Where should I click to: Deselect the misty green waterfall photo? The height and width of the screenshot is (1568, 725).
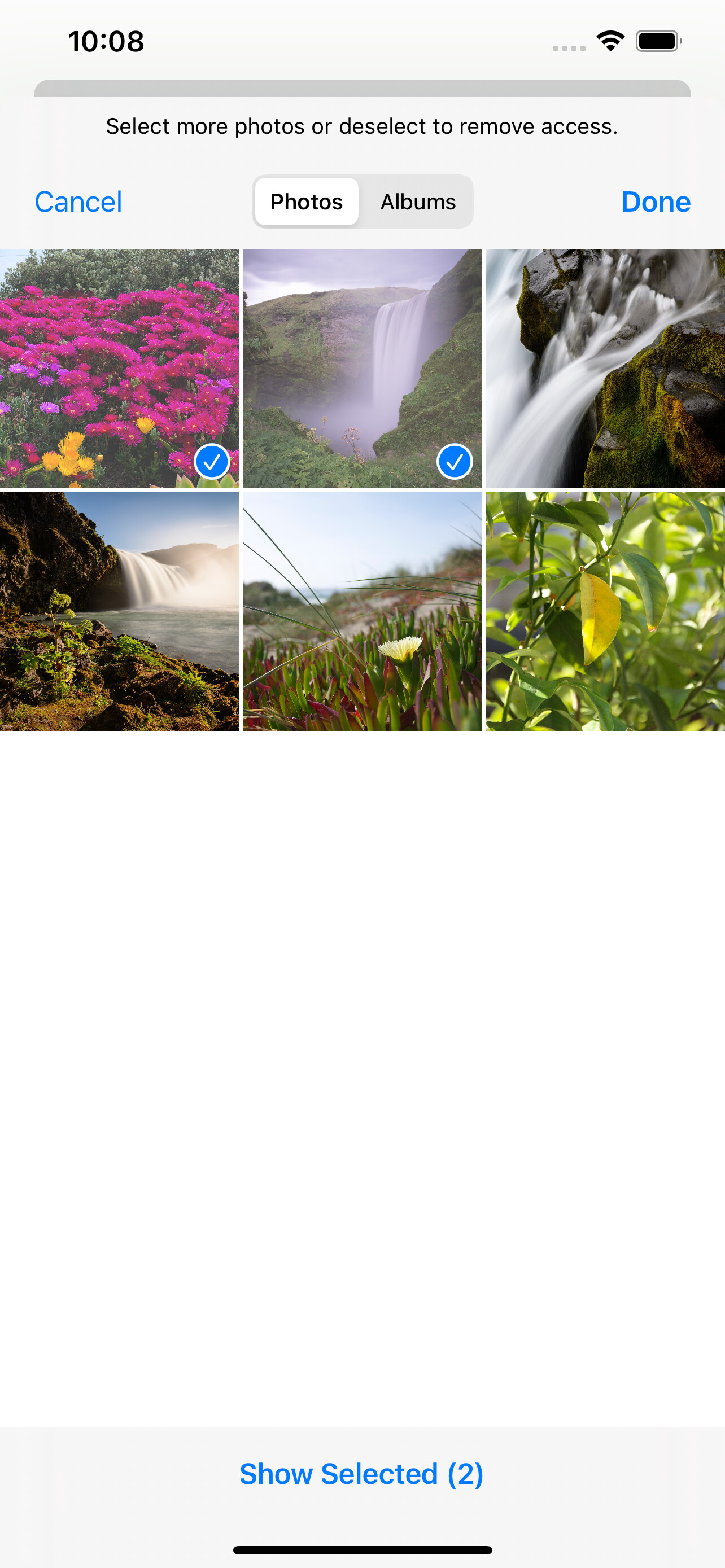362,368
